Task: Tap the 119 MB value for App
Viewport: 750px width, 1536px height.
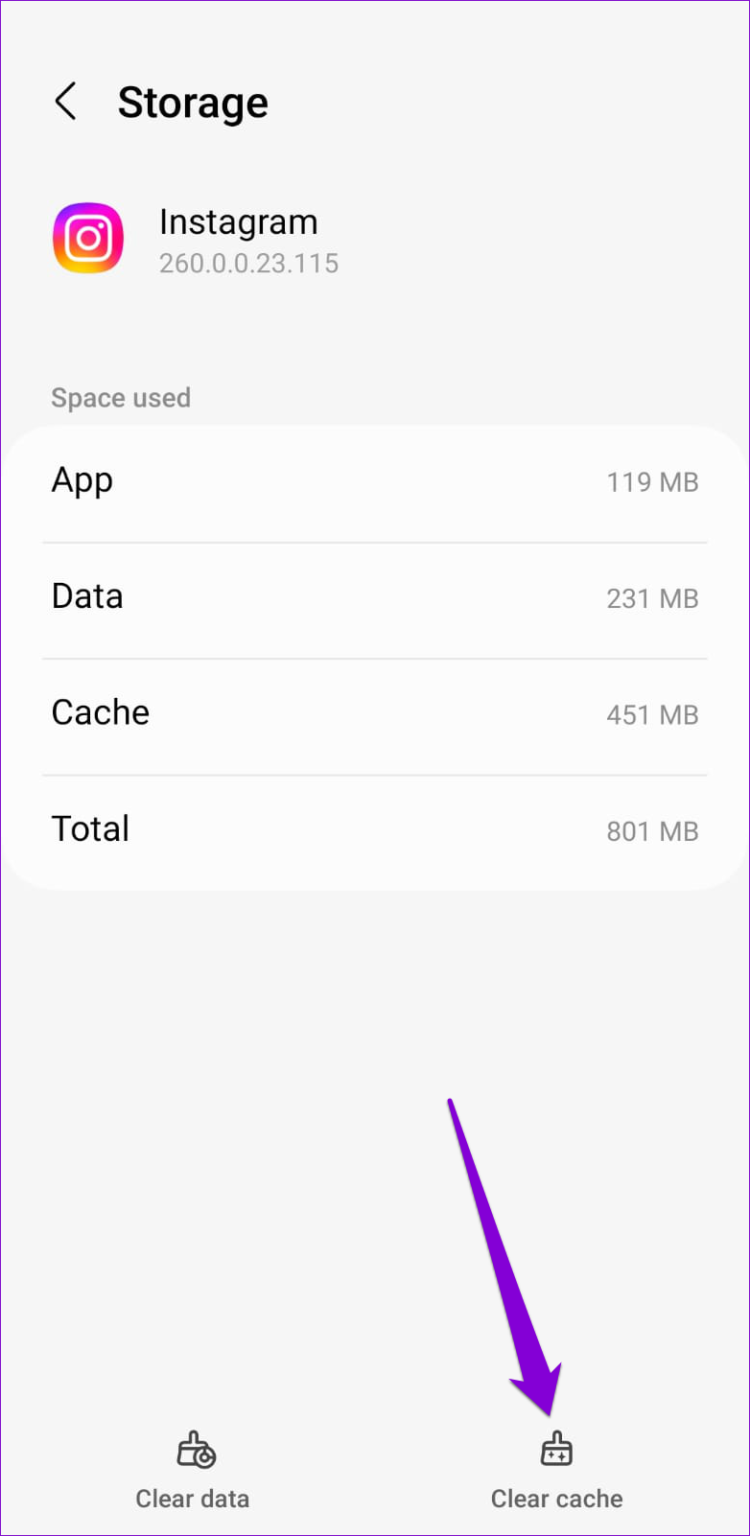Action: pos(652,482)
